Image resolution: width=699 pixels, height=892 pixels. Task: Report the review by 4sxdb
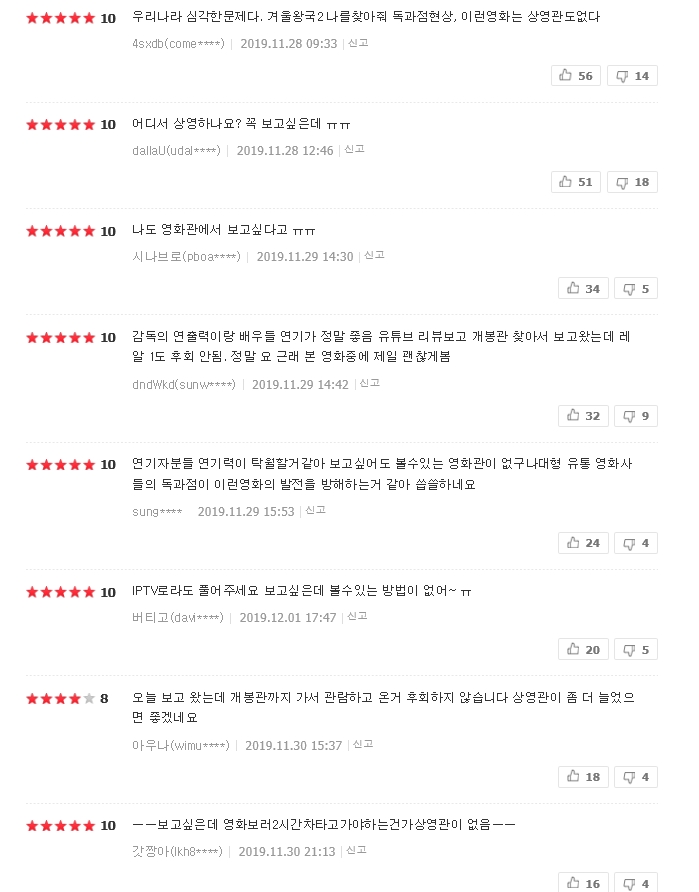[358, 43]
